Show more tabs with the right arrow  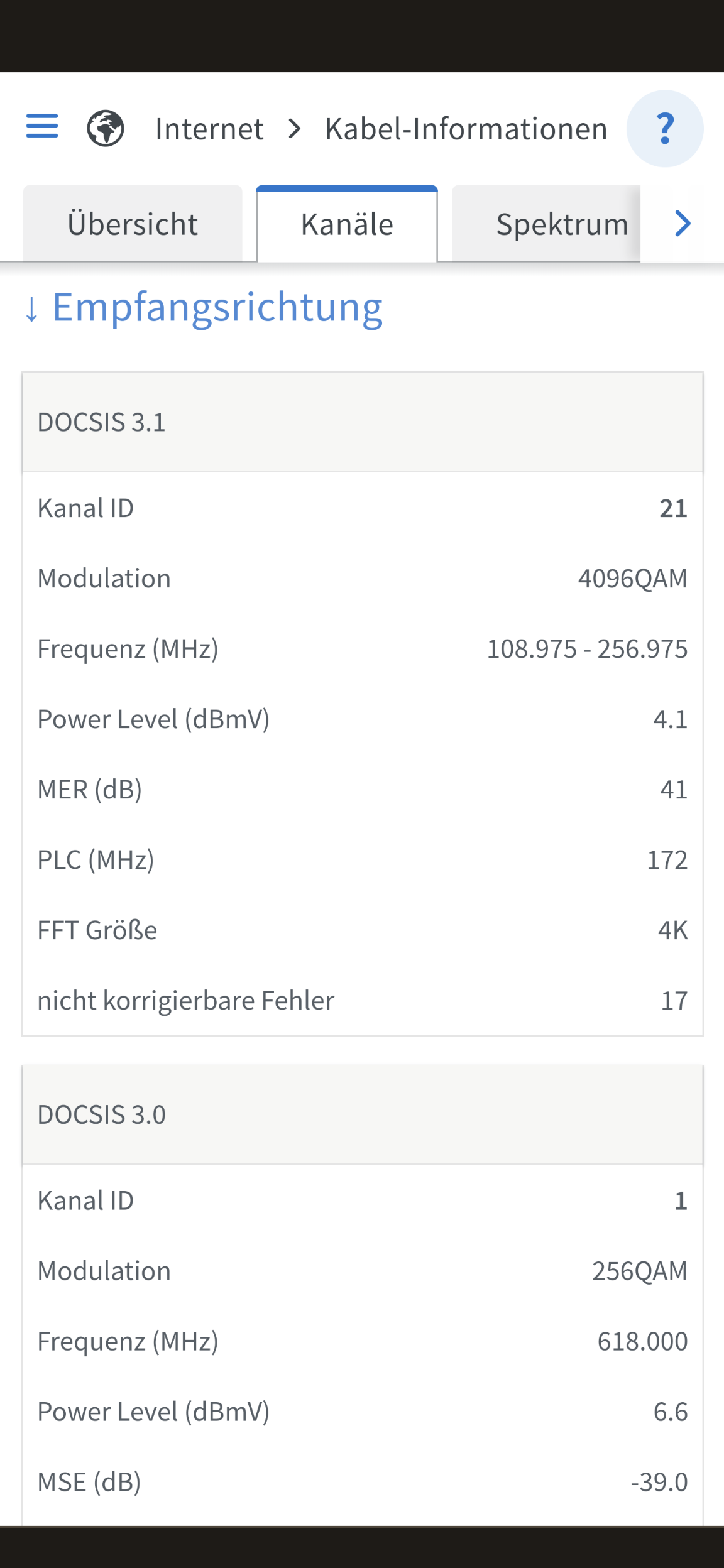[x=683, y=223]
